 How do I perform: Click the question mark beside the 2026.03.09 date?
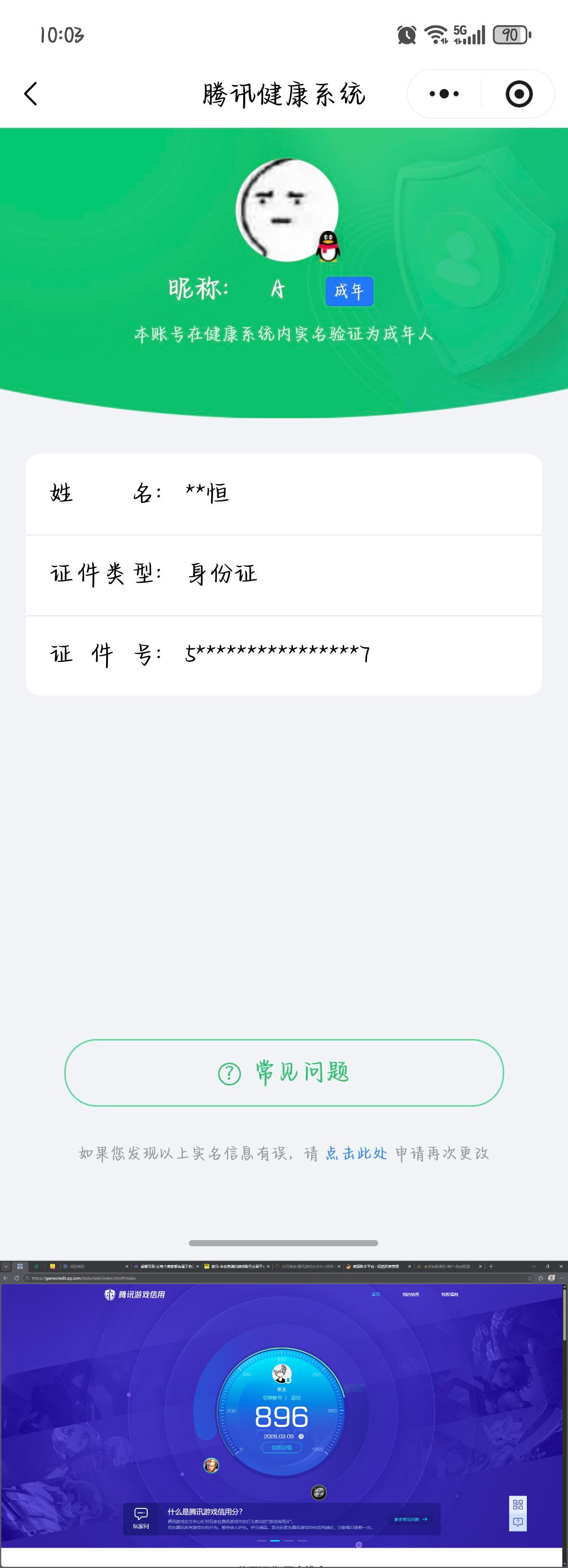point(302,1436)
